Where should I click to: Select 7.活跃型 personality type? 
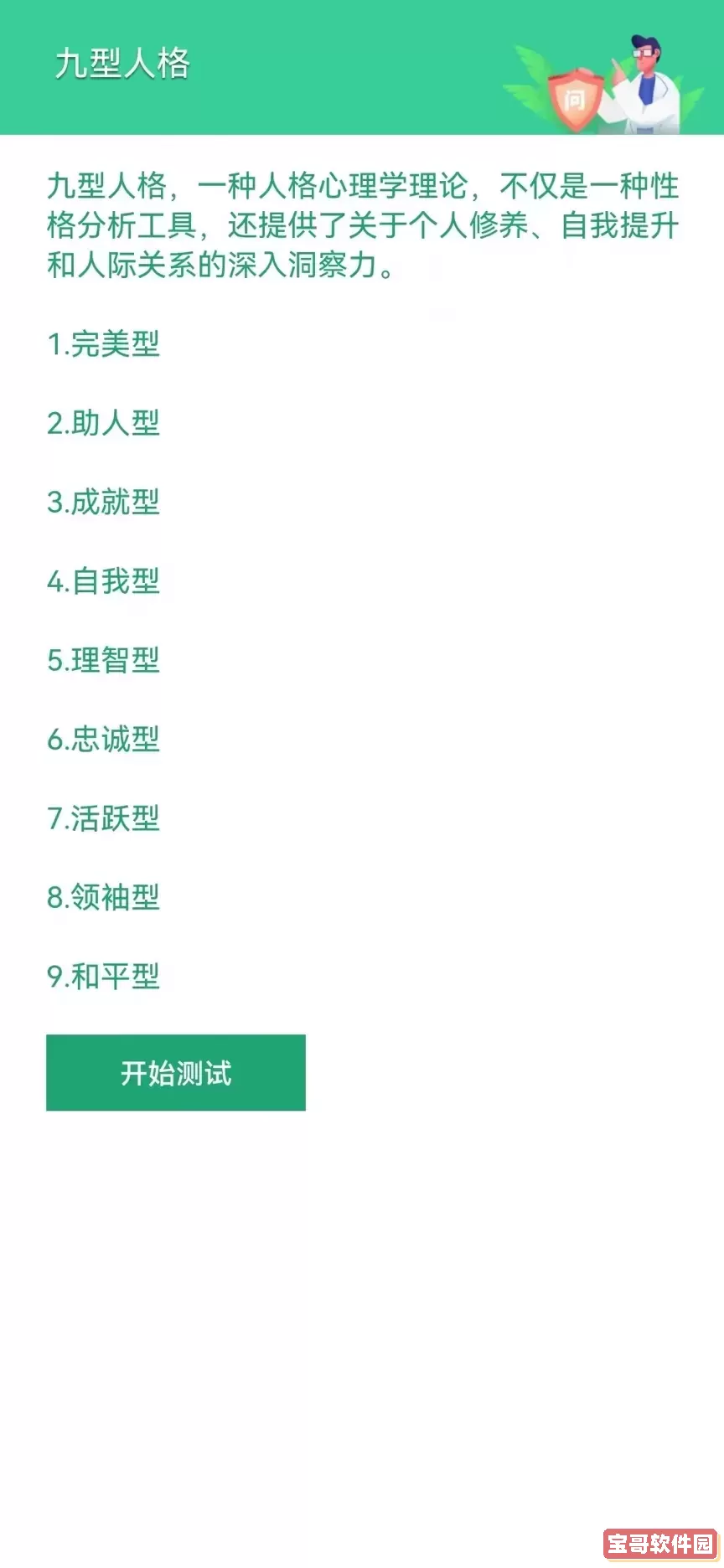coord(104,819)
